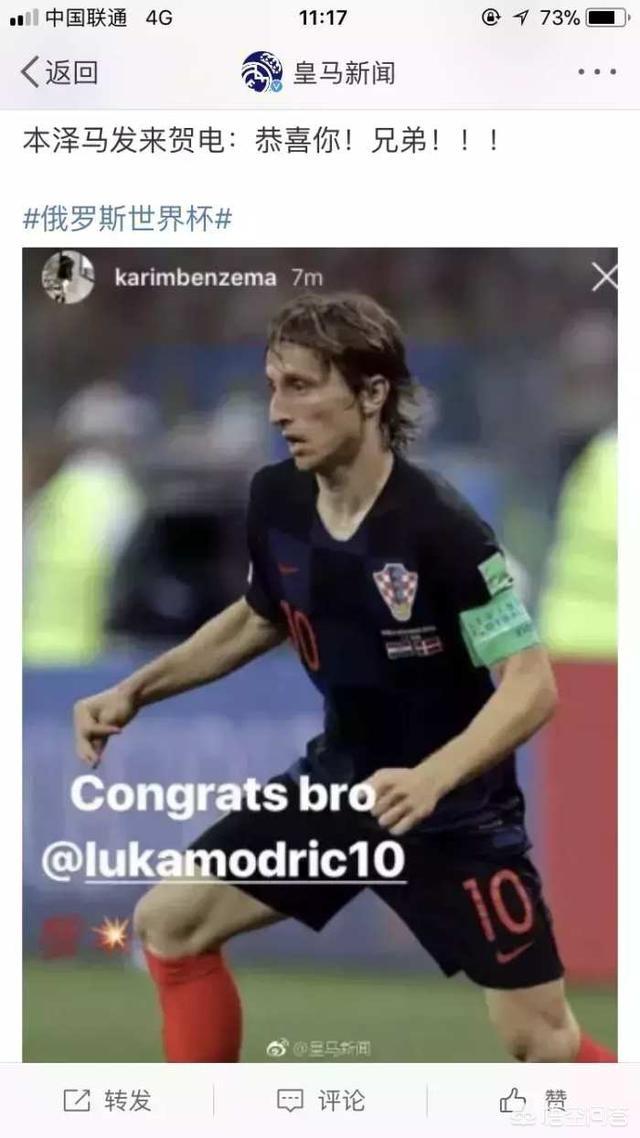
Task: Repost this post with 转发
Action: [x=108, y=1101]
